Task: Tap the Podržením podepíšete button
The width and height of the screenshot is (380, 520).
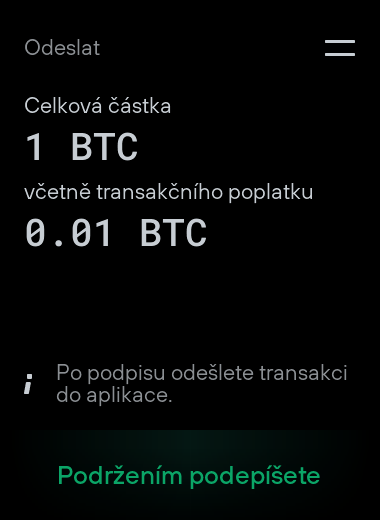Action: pyautogui.click(x=189, y=475)
